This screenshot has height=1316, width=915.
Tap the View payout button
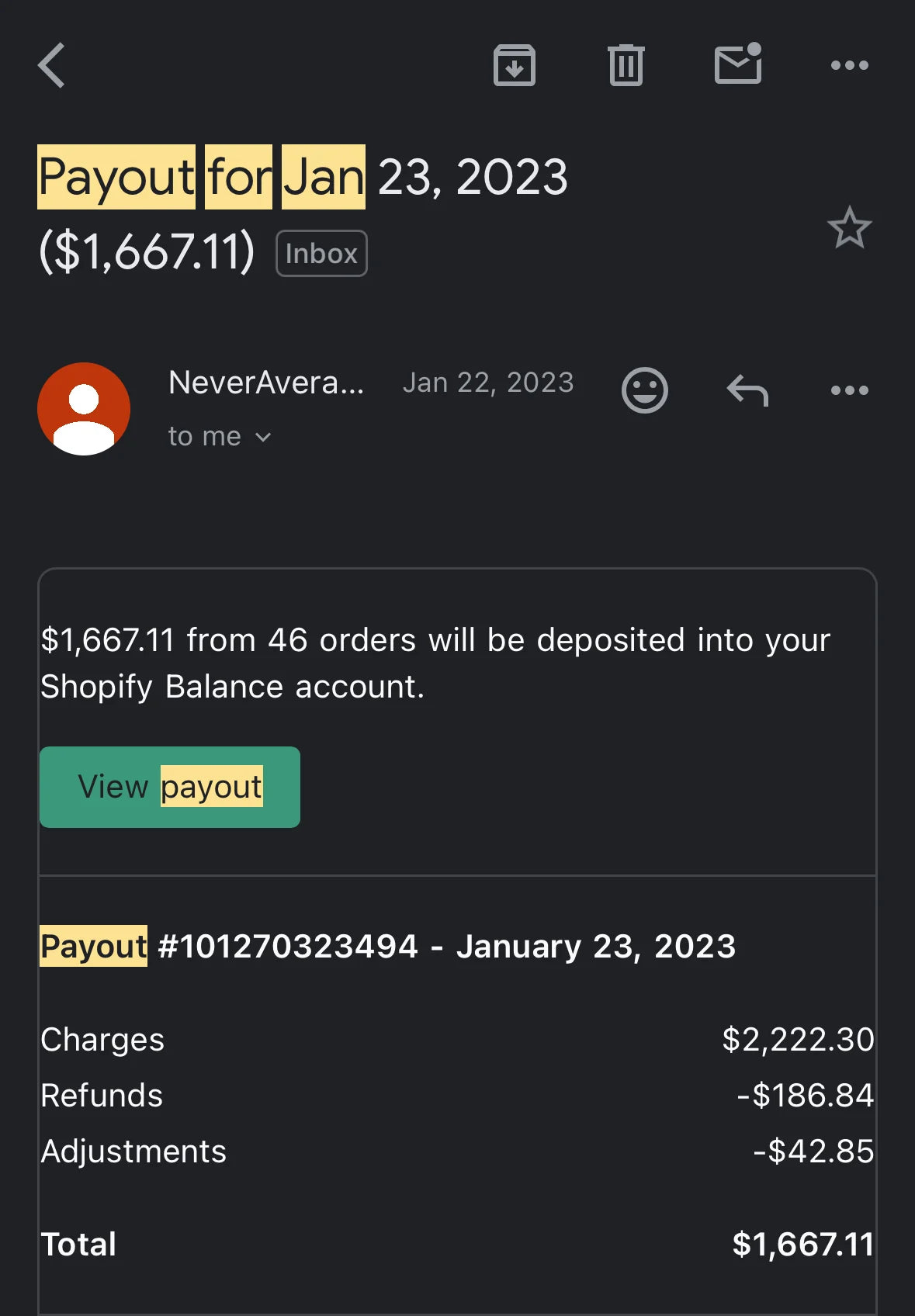pyautogui.click(x=170, y=787)
